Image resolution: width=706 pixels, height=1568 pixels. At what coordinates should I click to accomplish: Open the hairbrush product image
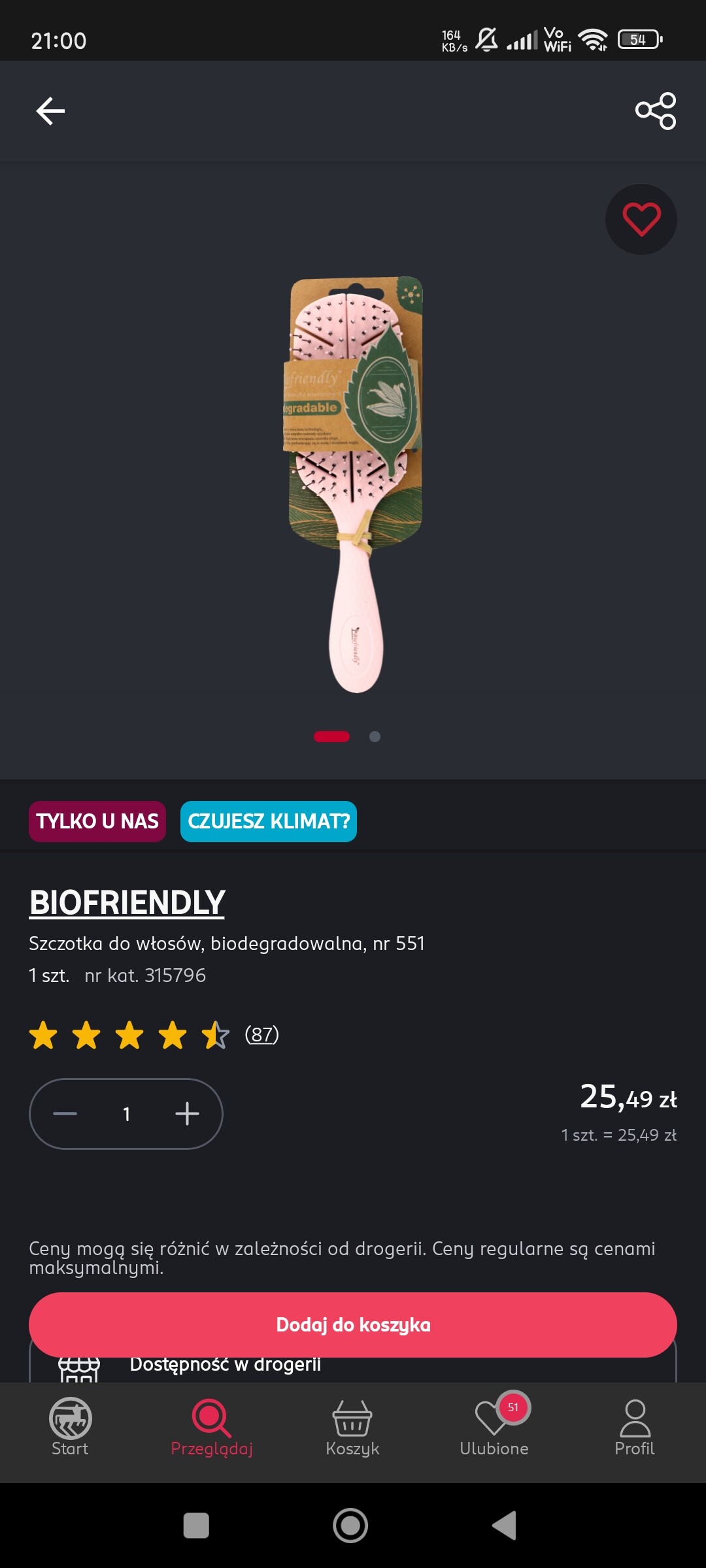pyautogui.click(x=356, y=483)
